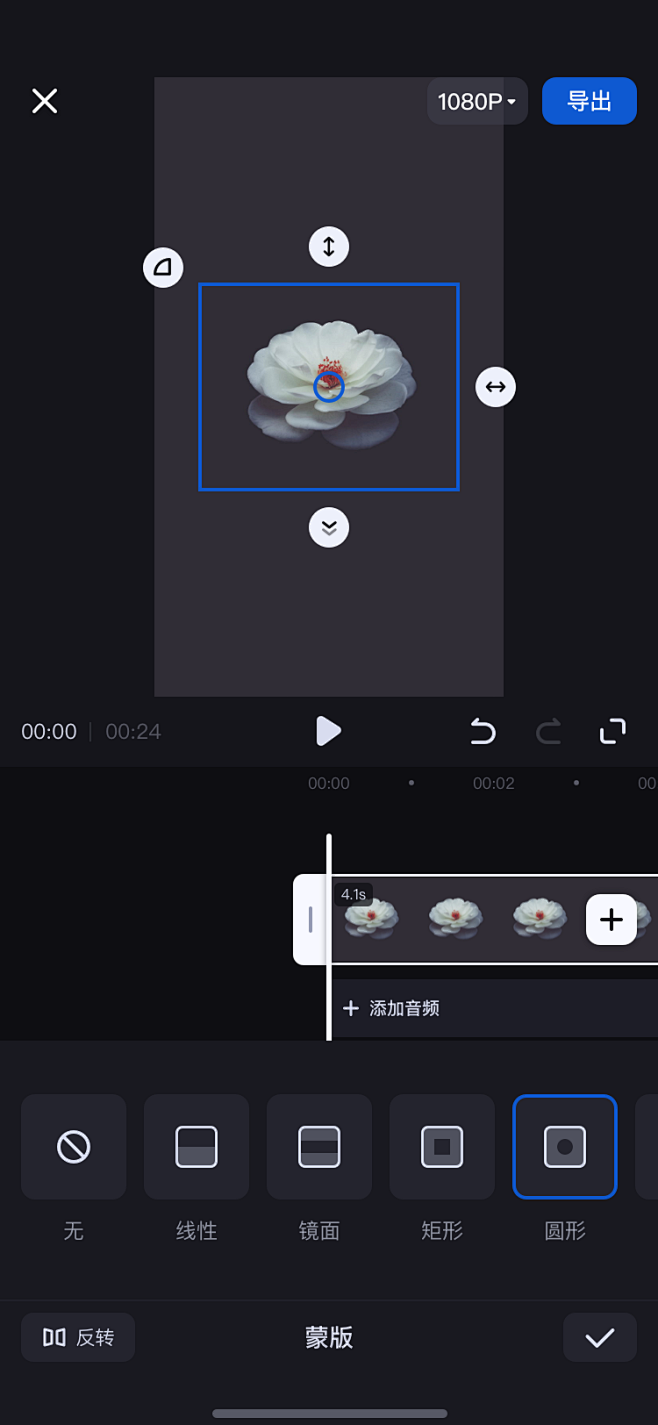The height and width of the screenshot is (1425, 658).
Task: Tap the mask feather handle below the frame
Action: click(x=329, y=527)
